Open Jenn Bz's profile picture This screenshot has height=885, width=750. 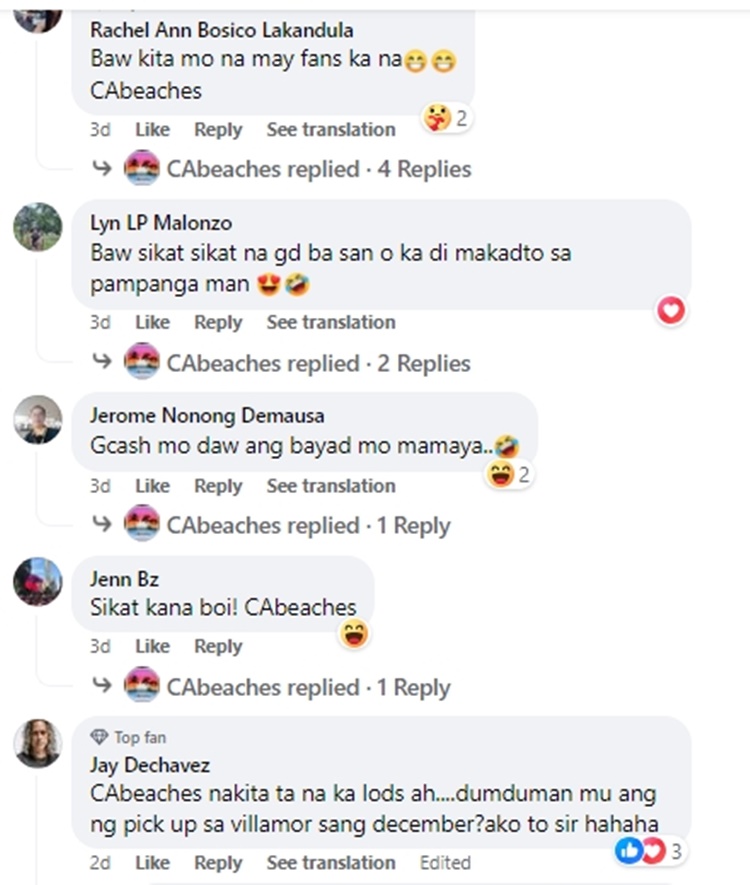37,581
